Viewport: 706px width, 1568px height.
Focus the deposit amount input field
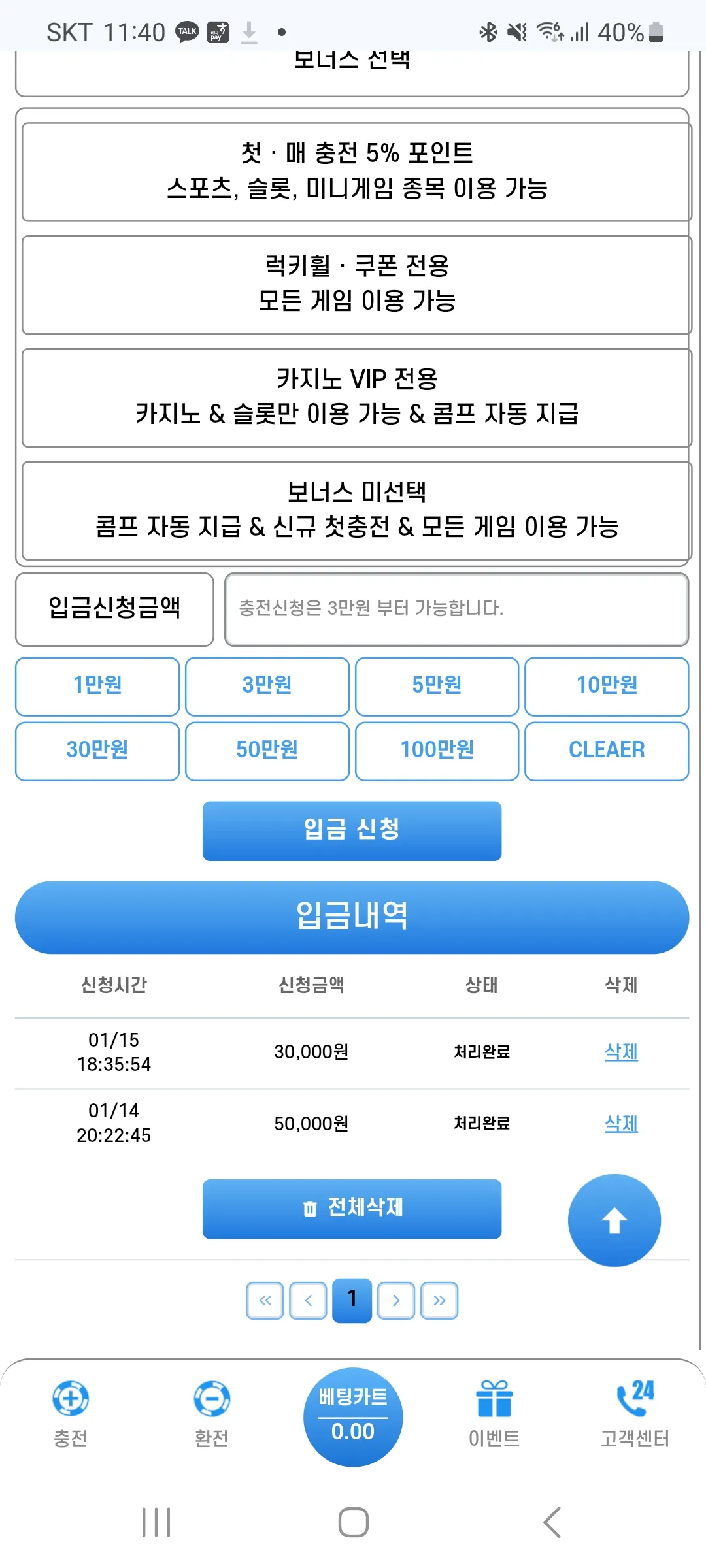point(456,609)
